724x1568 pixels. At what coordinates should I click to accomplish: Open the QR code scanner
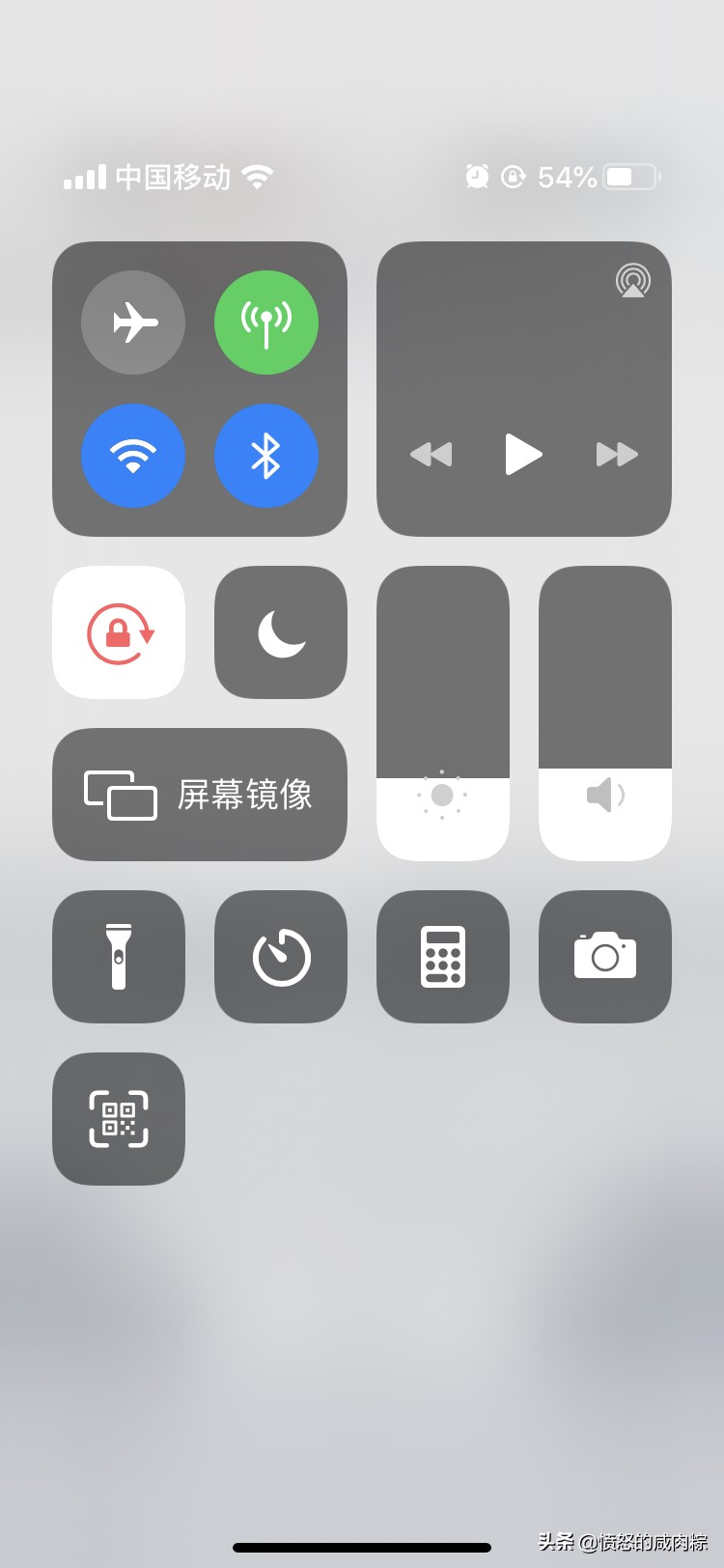119,1119
